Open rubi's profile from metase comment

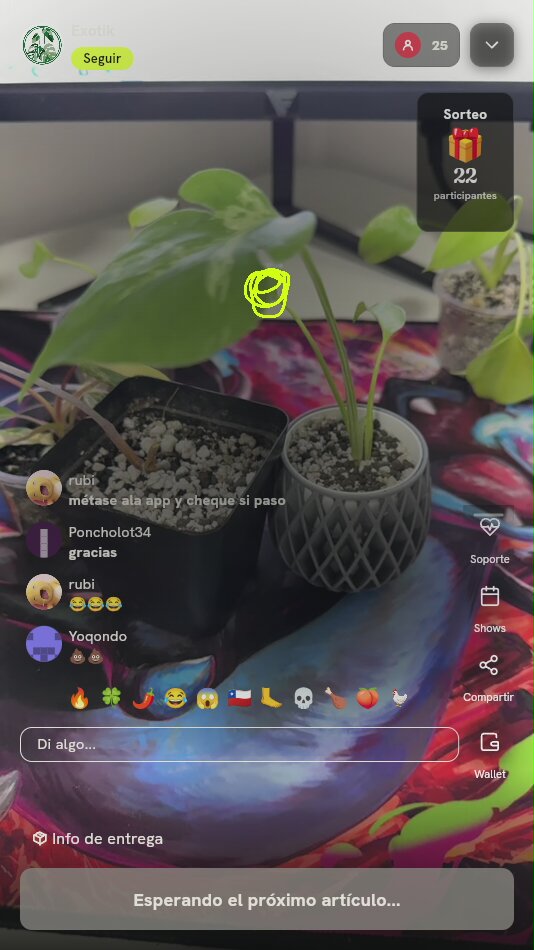[x=44, y=488]
